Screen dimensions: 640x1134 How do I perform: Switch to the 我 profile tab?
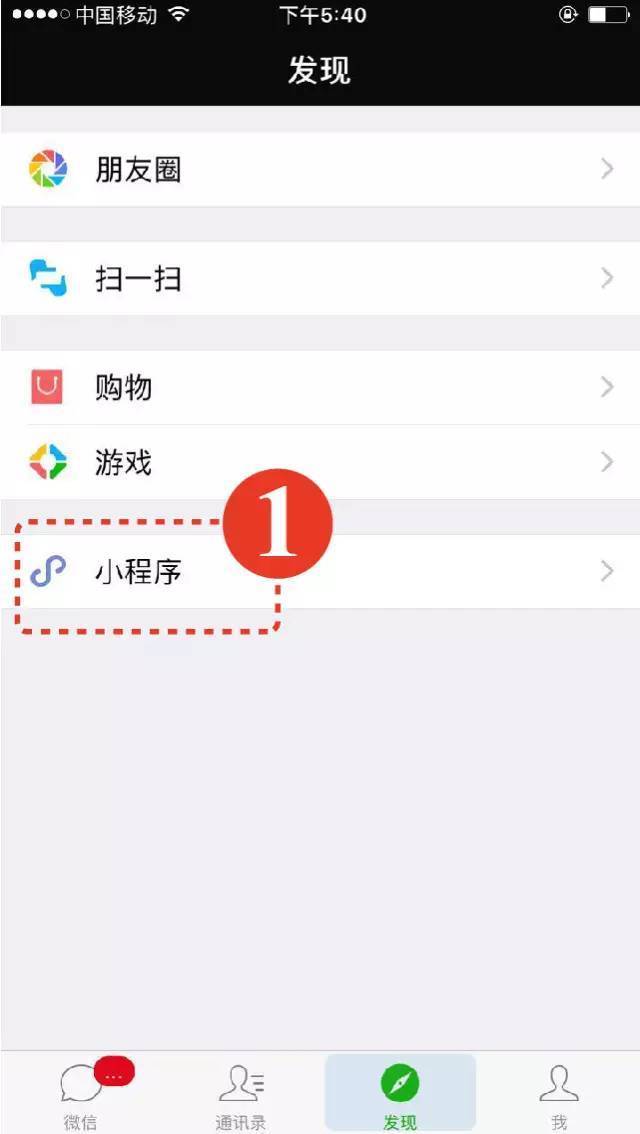(x=559, y=1094)
